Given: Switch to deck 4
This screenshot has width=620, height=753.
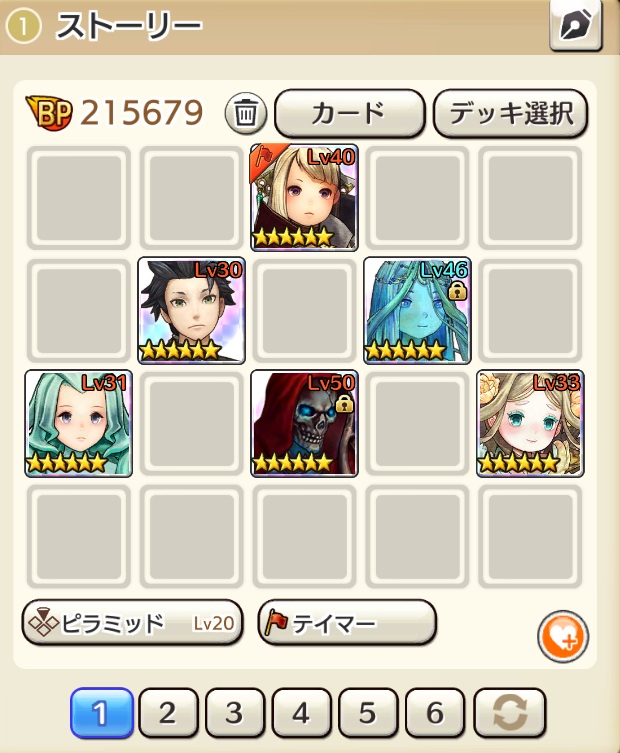Looking at the screenshot, I should (301, 712).
